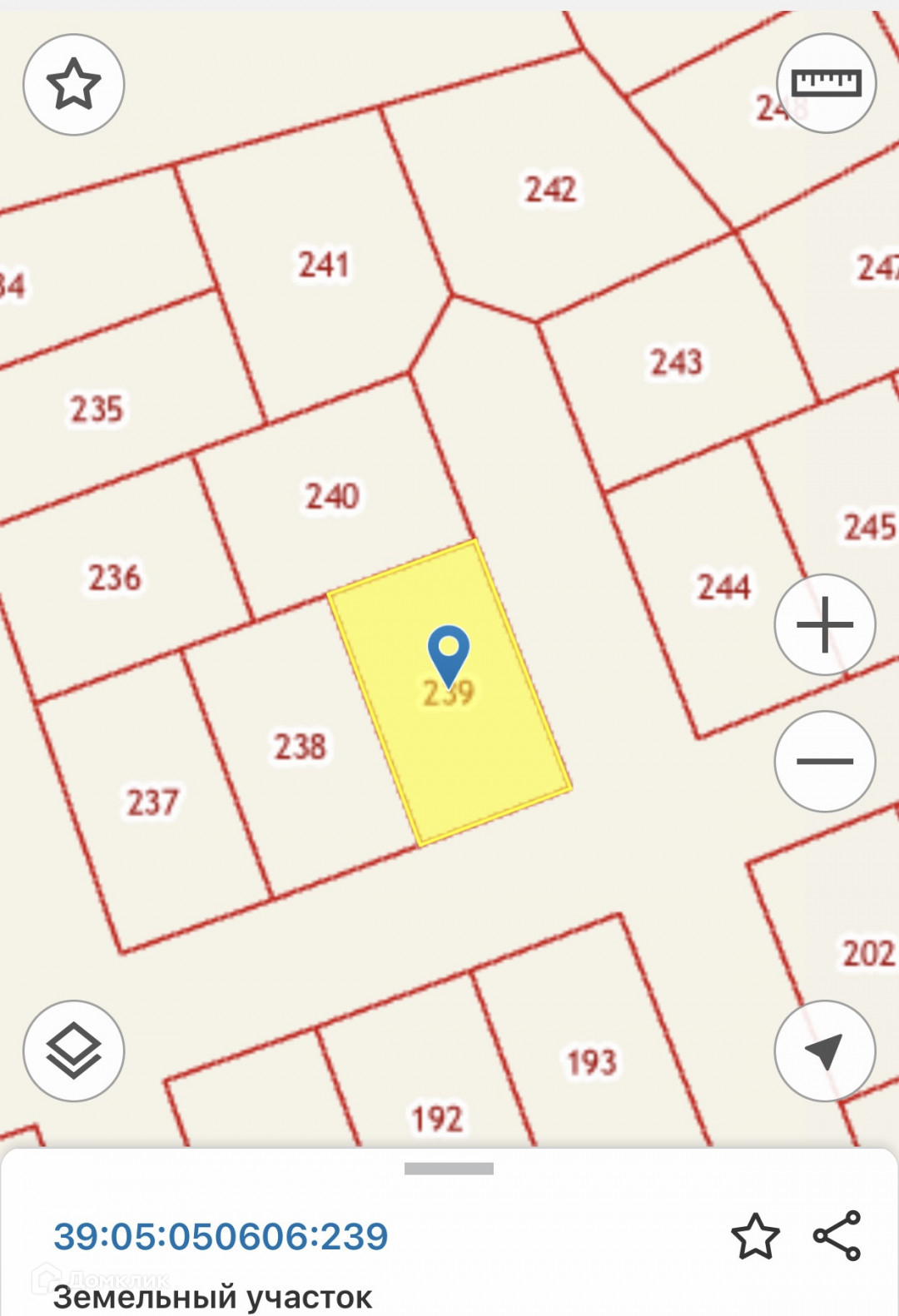This screenshot has height=1316, width=899.
Task: Add parcel 39:05:050606:239 to favorites
Action: 755,1236
